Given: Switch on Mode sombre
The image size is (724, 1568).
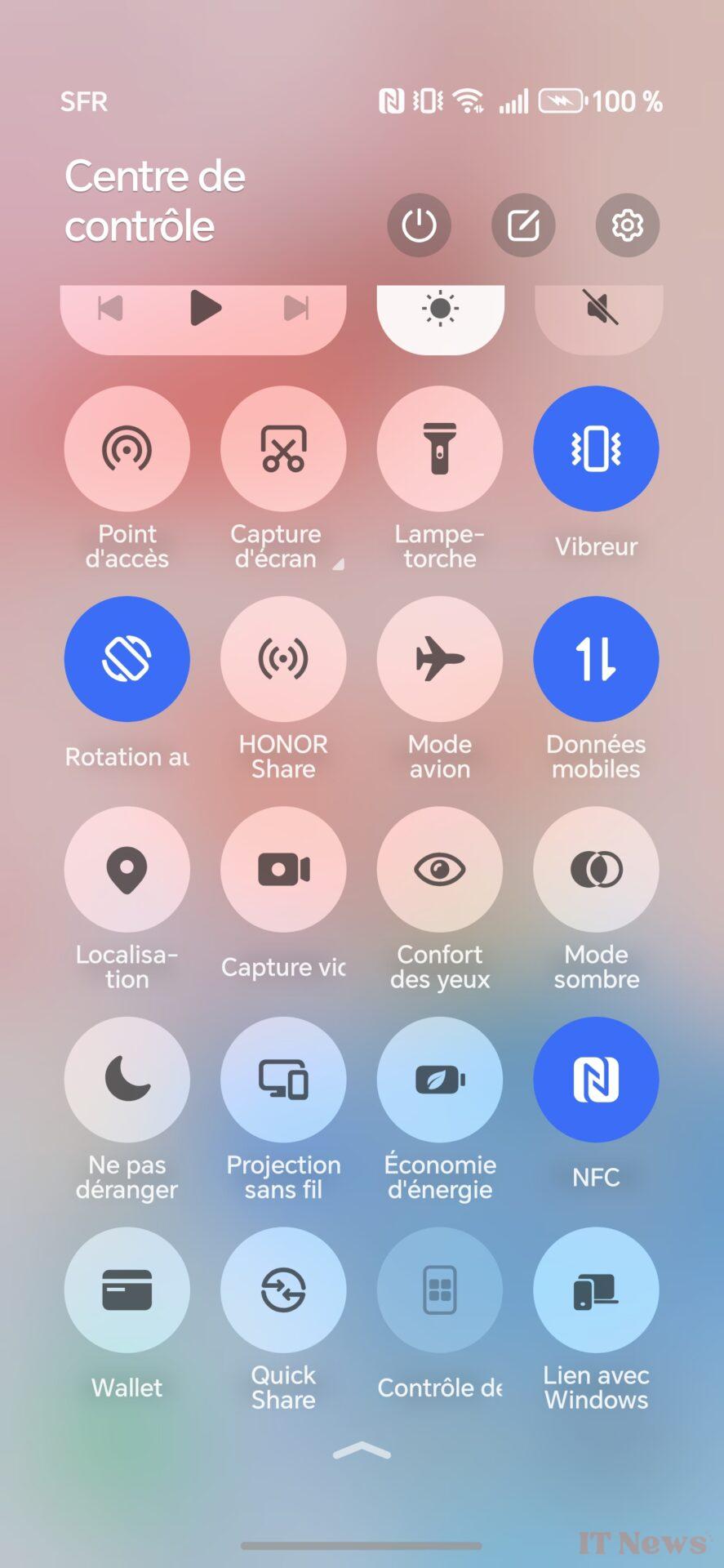Looking at the screenshot, I should (596, 869).
